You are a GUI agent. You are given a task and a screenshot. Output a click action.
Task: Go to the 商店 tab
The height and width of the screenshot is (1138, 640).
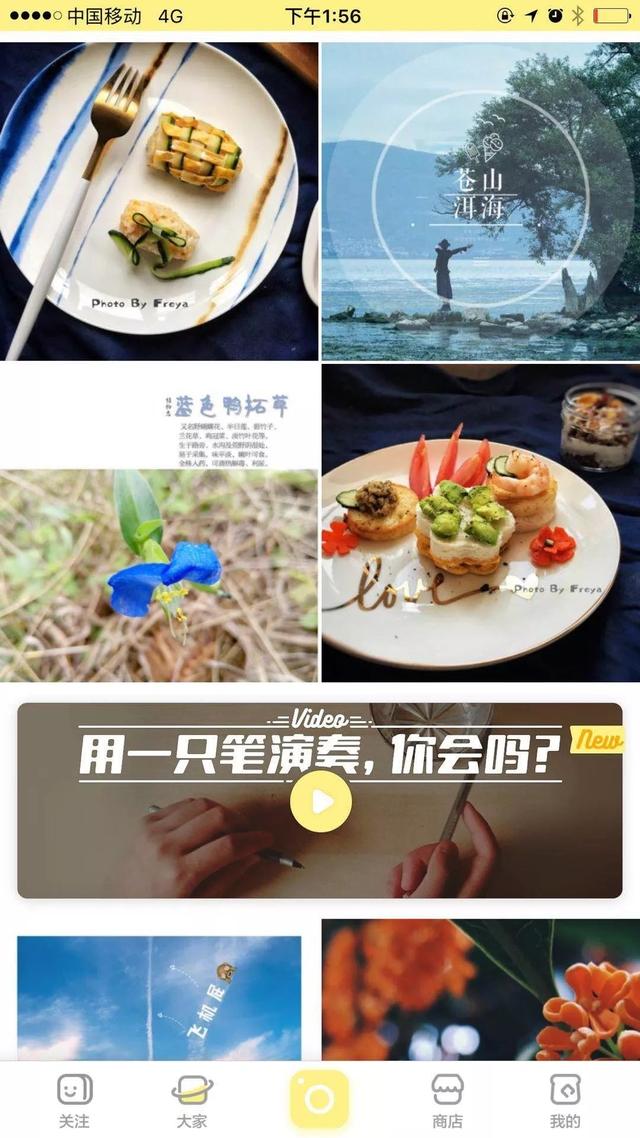pyautogui.click(x=447, y=1099)
